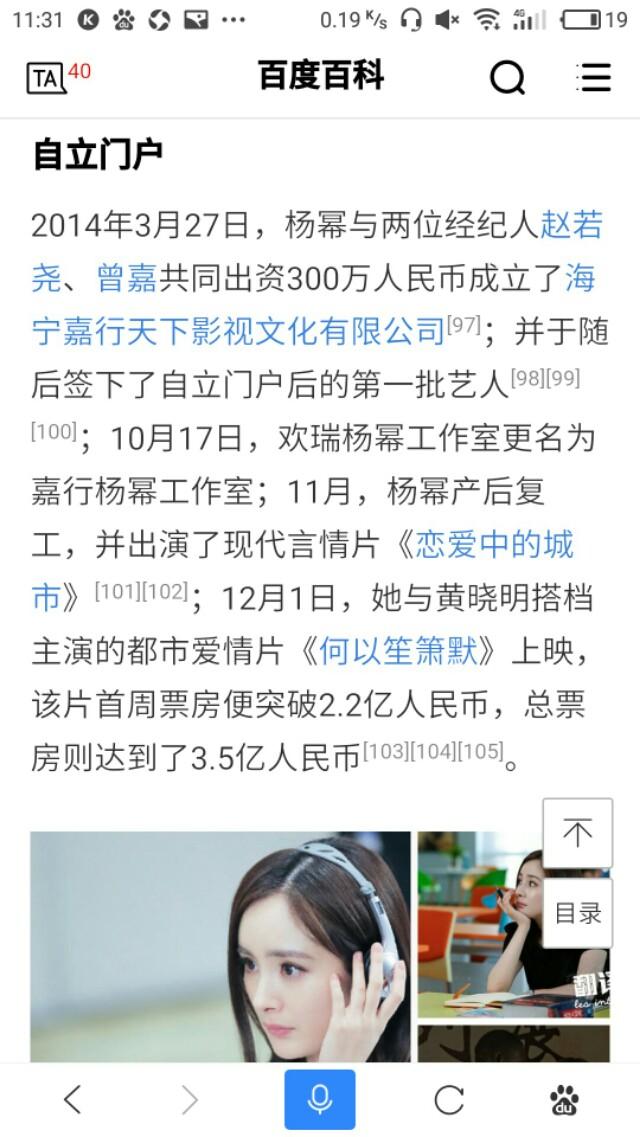
Task: Open the large headphone photo
Action: point(220,945)
